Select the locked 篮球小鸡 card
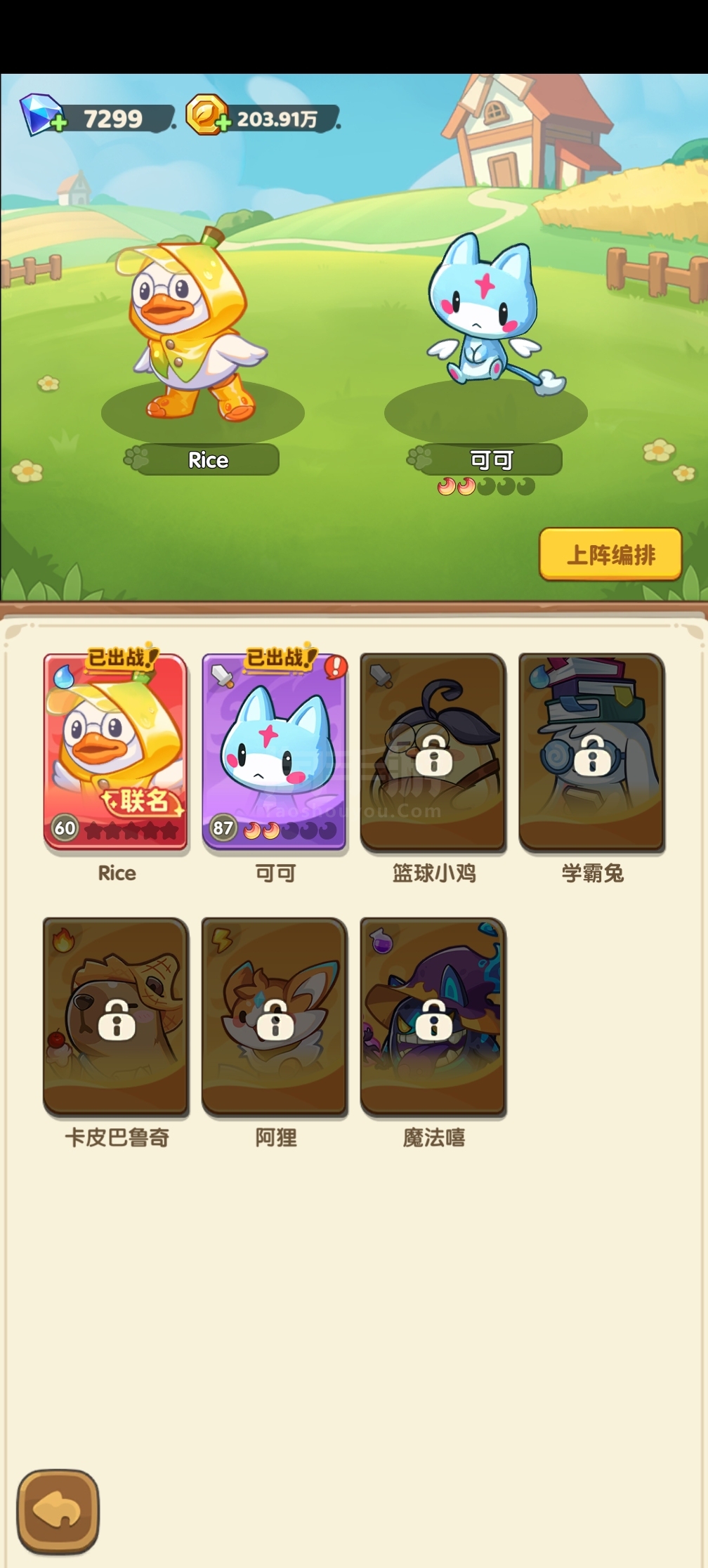Viewport: 708px width, 1568px height. point(433,752)
